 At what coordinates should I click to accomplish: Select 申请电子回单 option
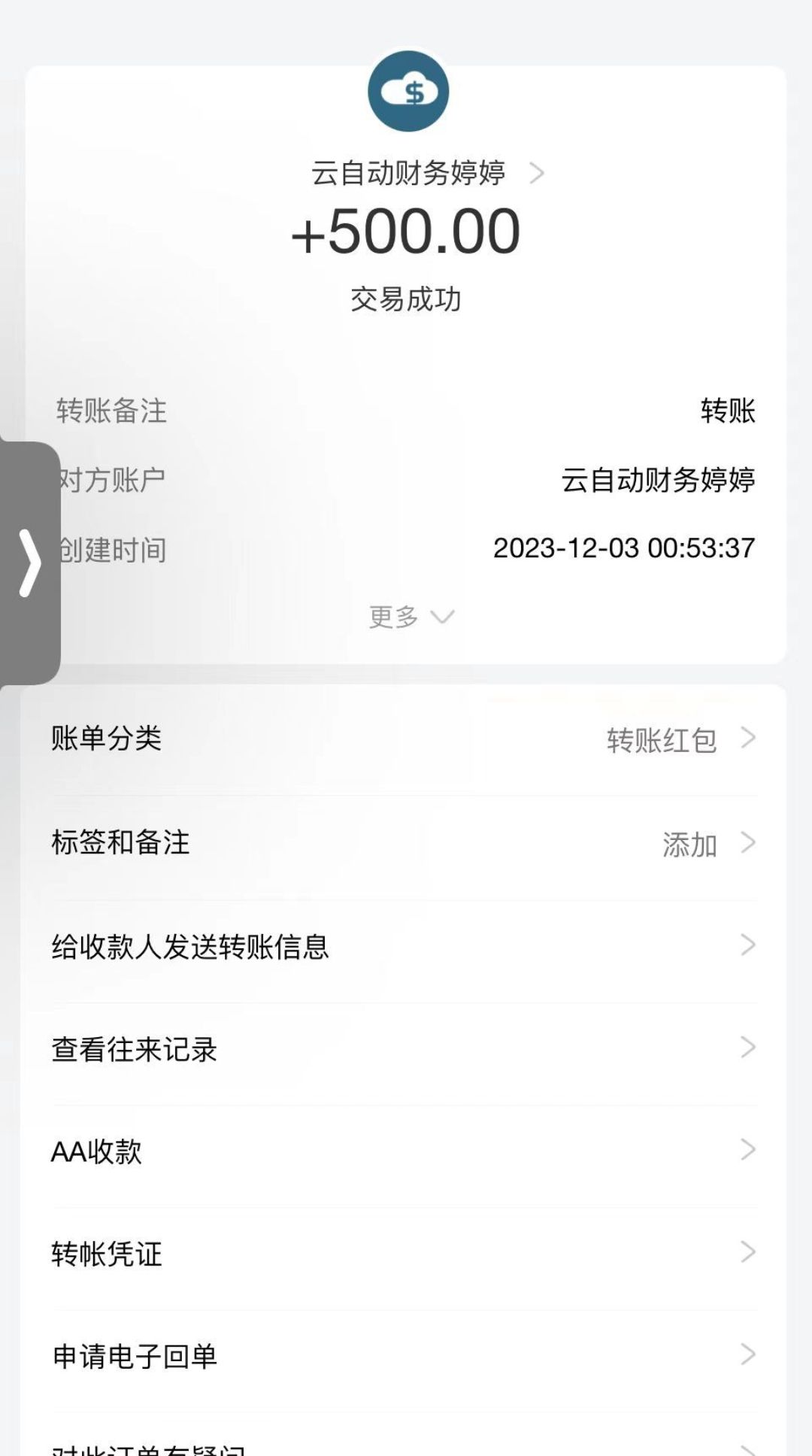404,1355
